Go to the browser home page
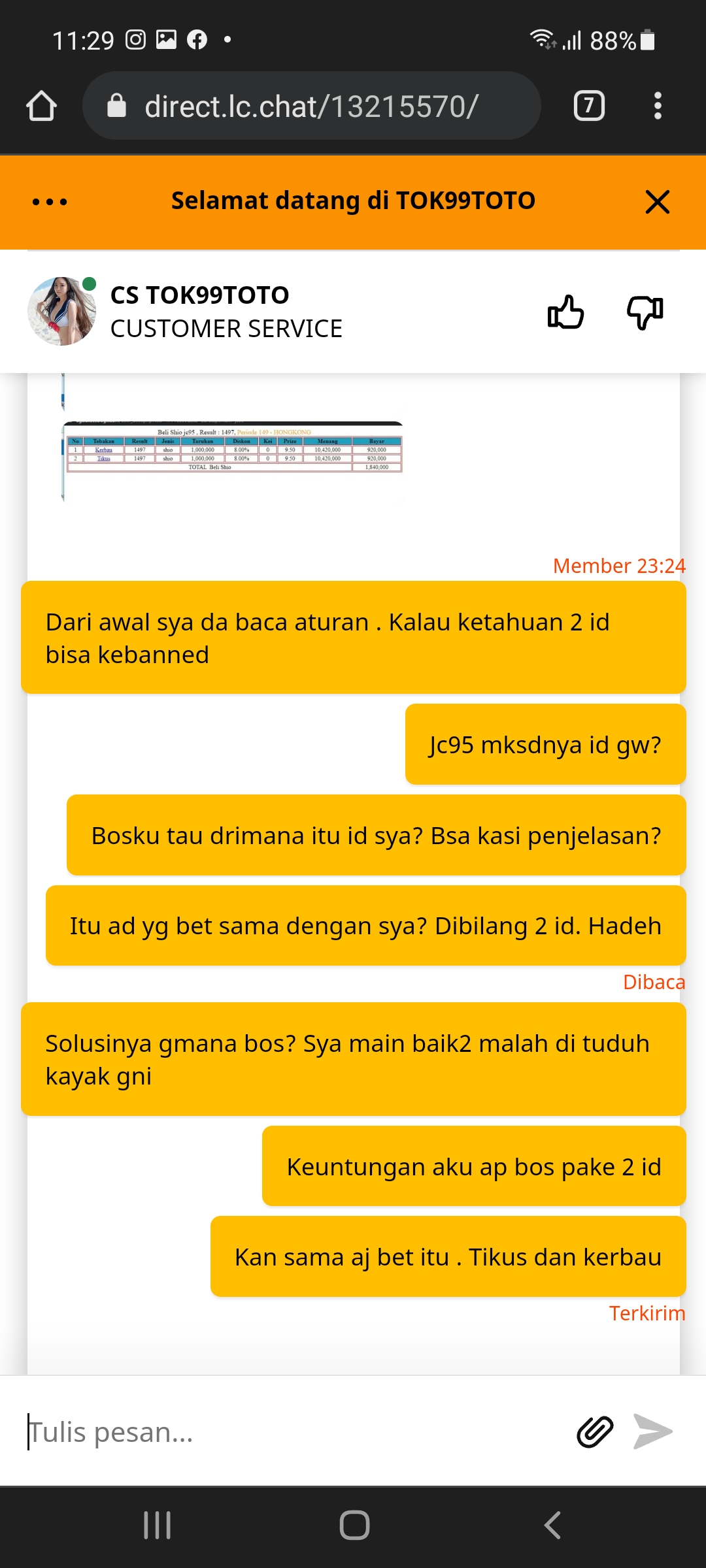 coord(41,106)
